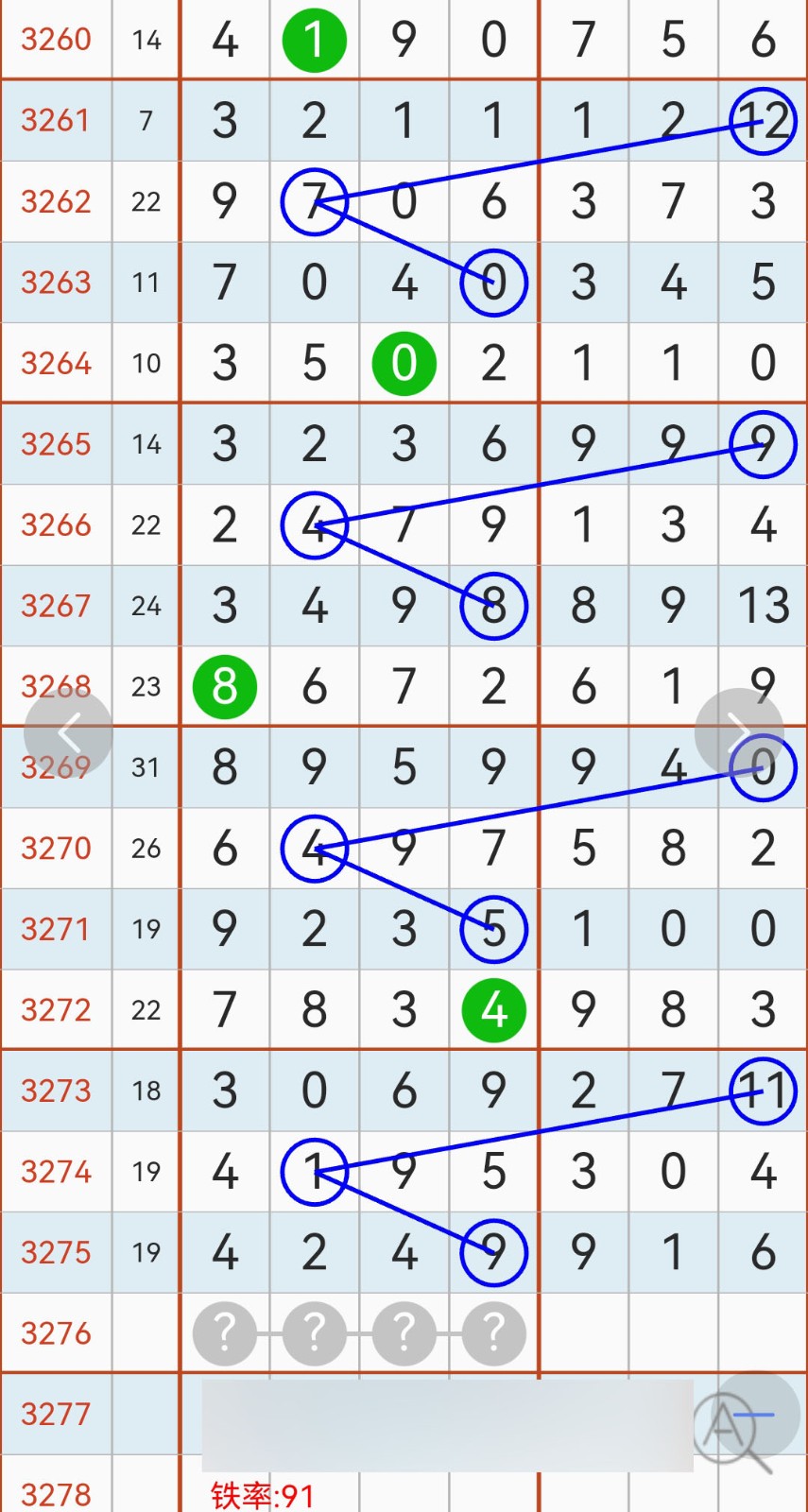This screenshot has width=808, height=1512.
Task: Select the row label 3276
Action: 54,1332
